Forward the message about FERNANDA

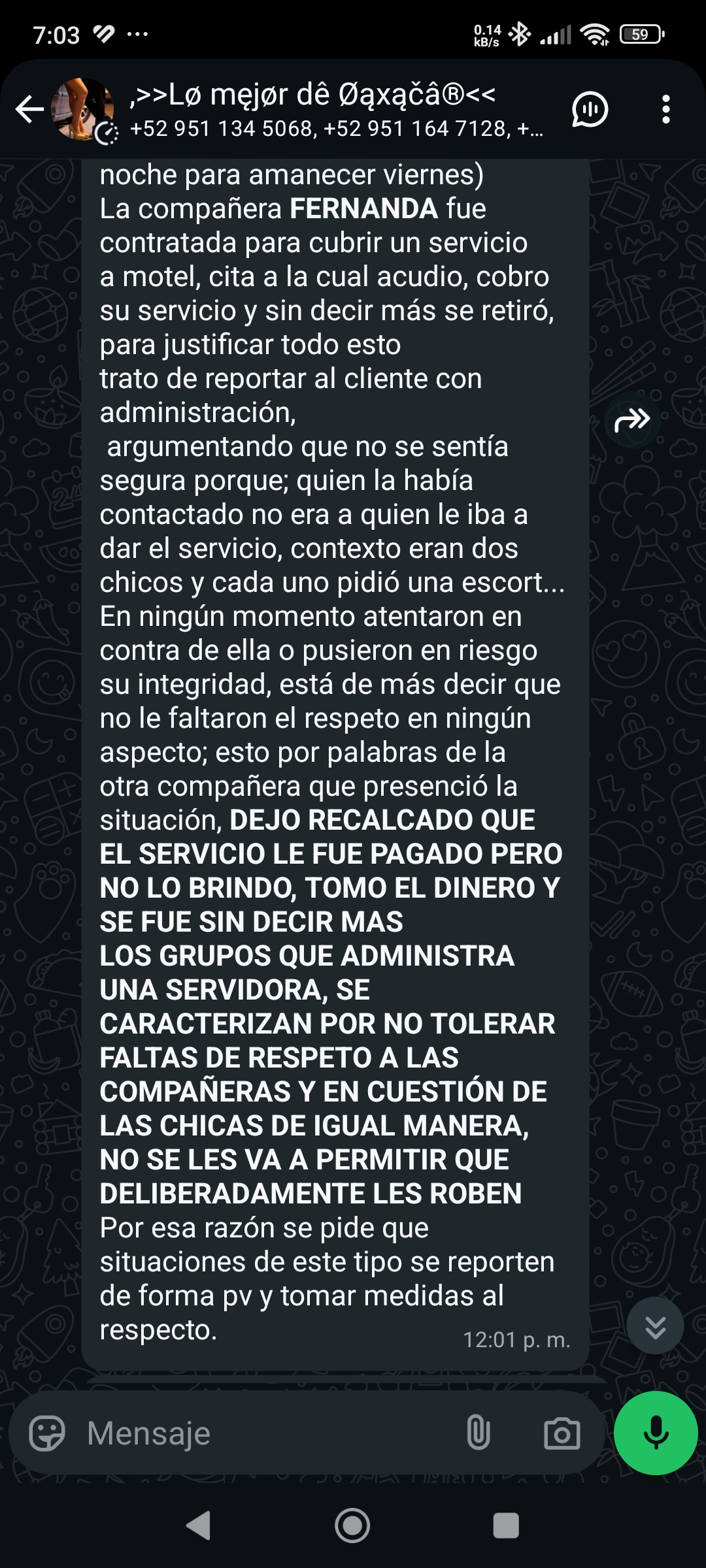point(632,420)
